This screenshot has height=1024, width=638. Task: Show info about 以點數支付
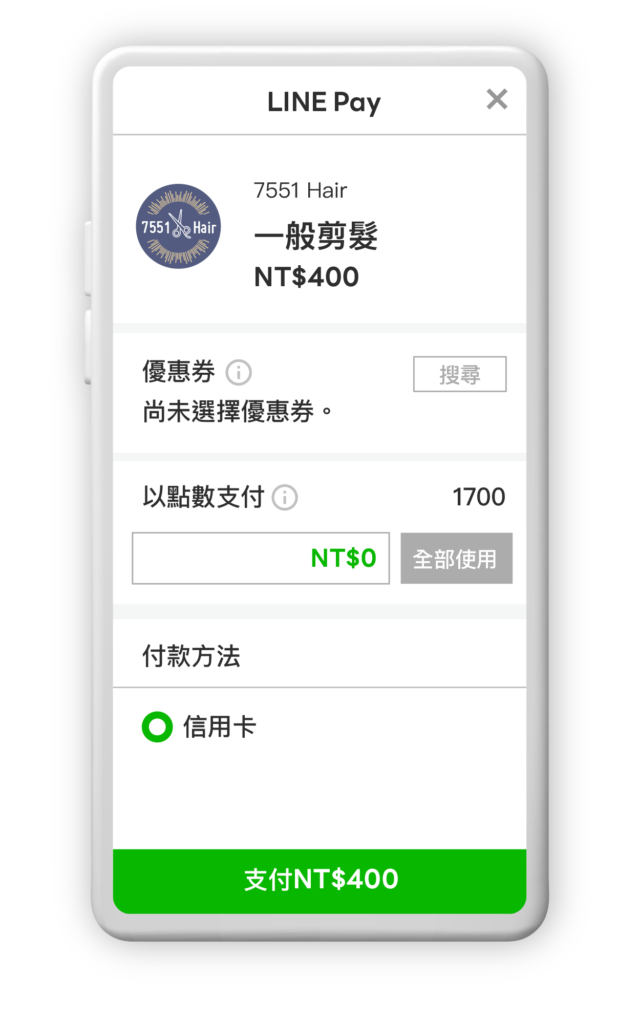point(285,497)
